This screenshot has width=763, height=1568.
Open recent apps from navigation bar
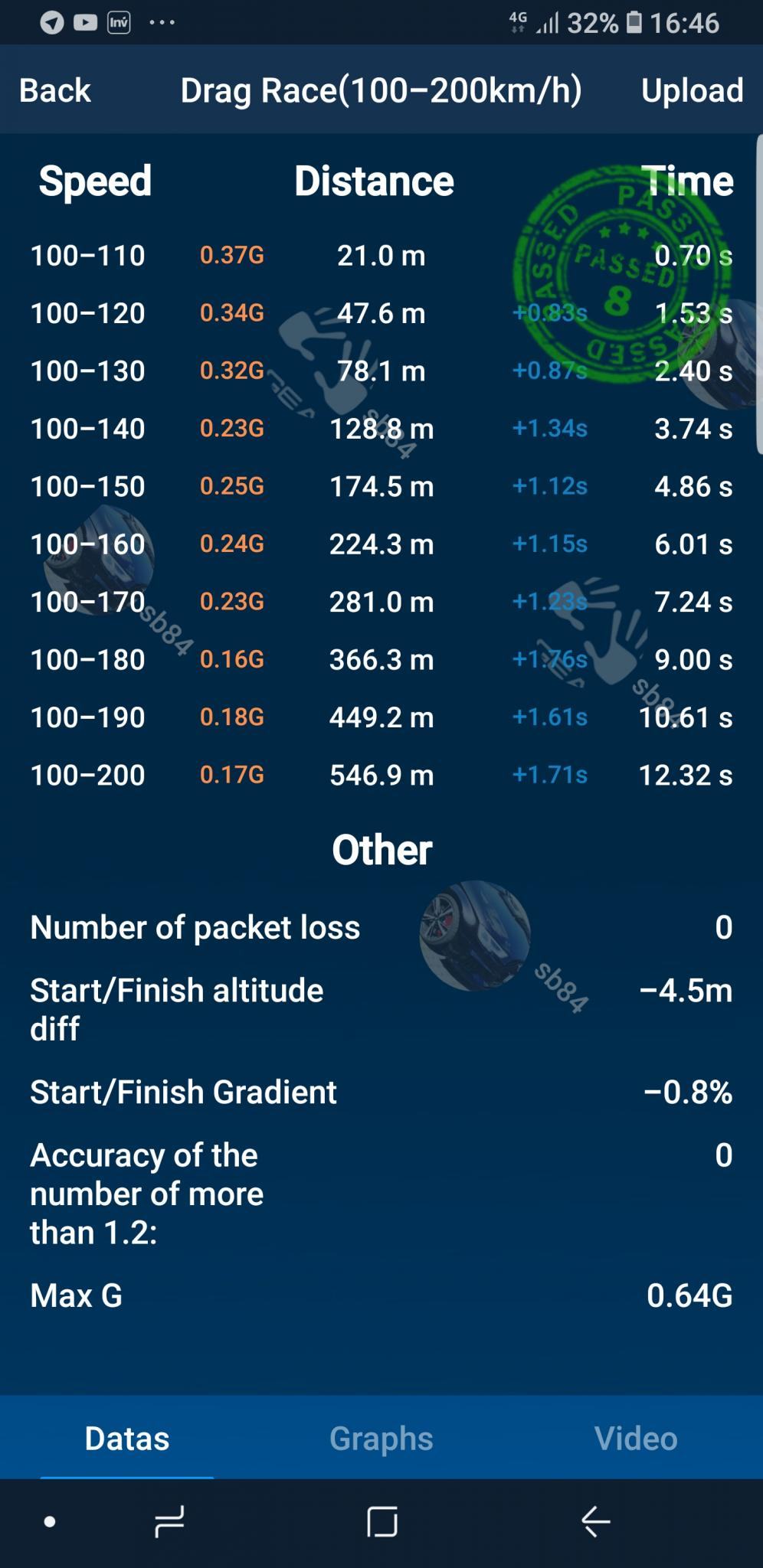point(169,1521)
